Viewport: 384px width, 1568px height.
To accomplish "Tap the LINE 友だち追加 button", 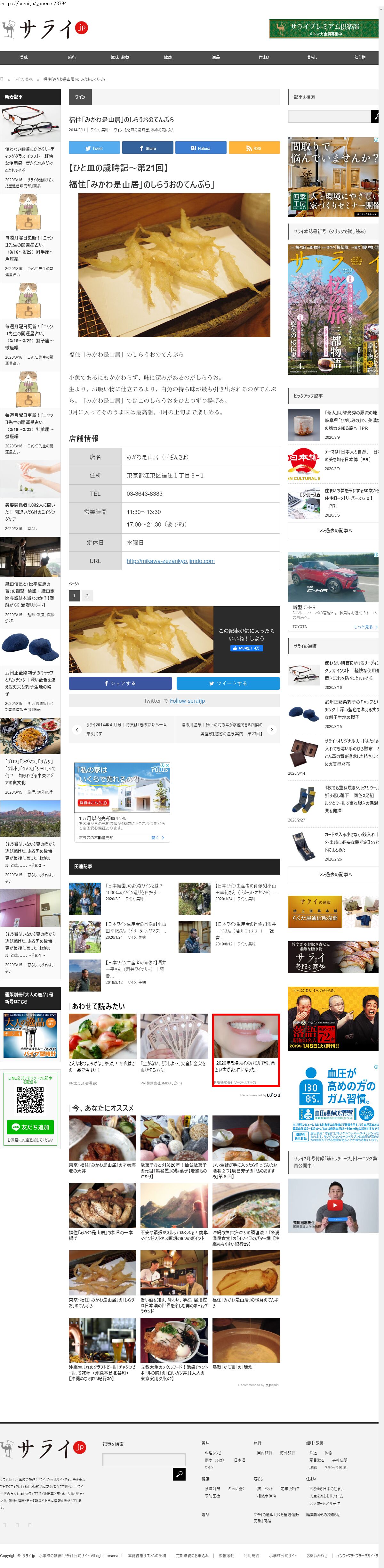I will pos(30,1127).
